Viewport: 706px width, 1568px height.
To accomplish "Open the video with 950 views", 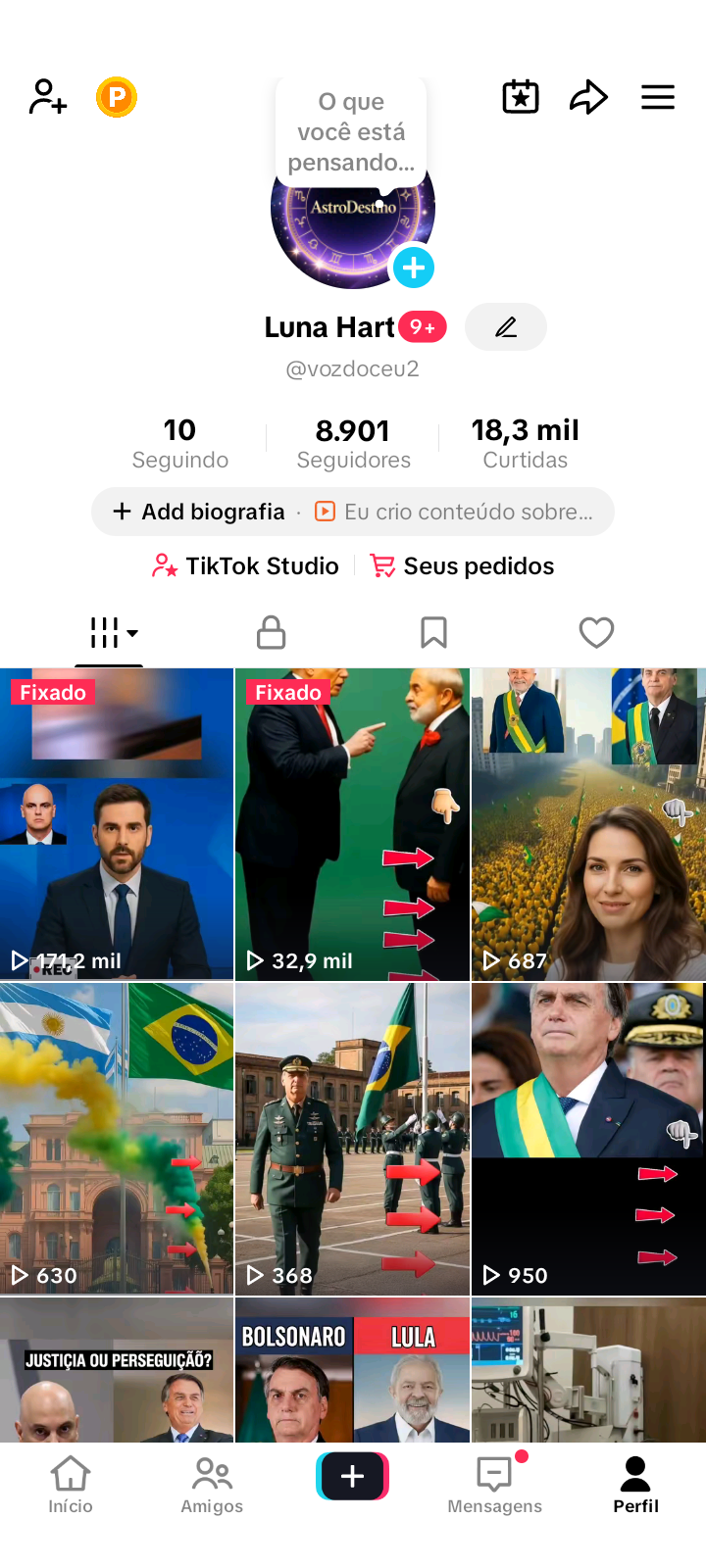I will point(588,1139).
